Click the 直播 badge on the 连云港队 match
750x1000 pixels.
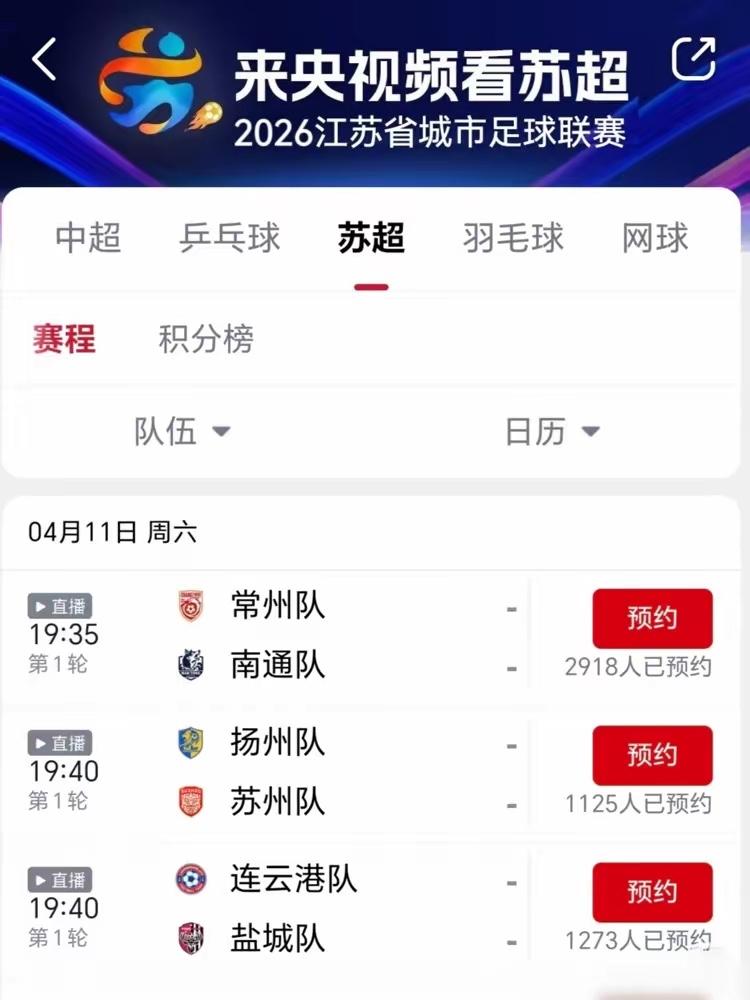(x=59, y=878)
